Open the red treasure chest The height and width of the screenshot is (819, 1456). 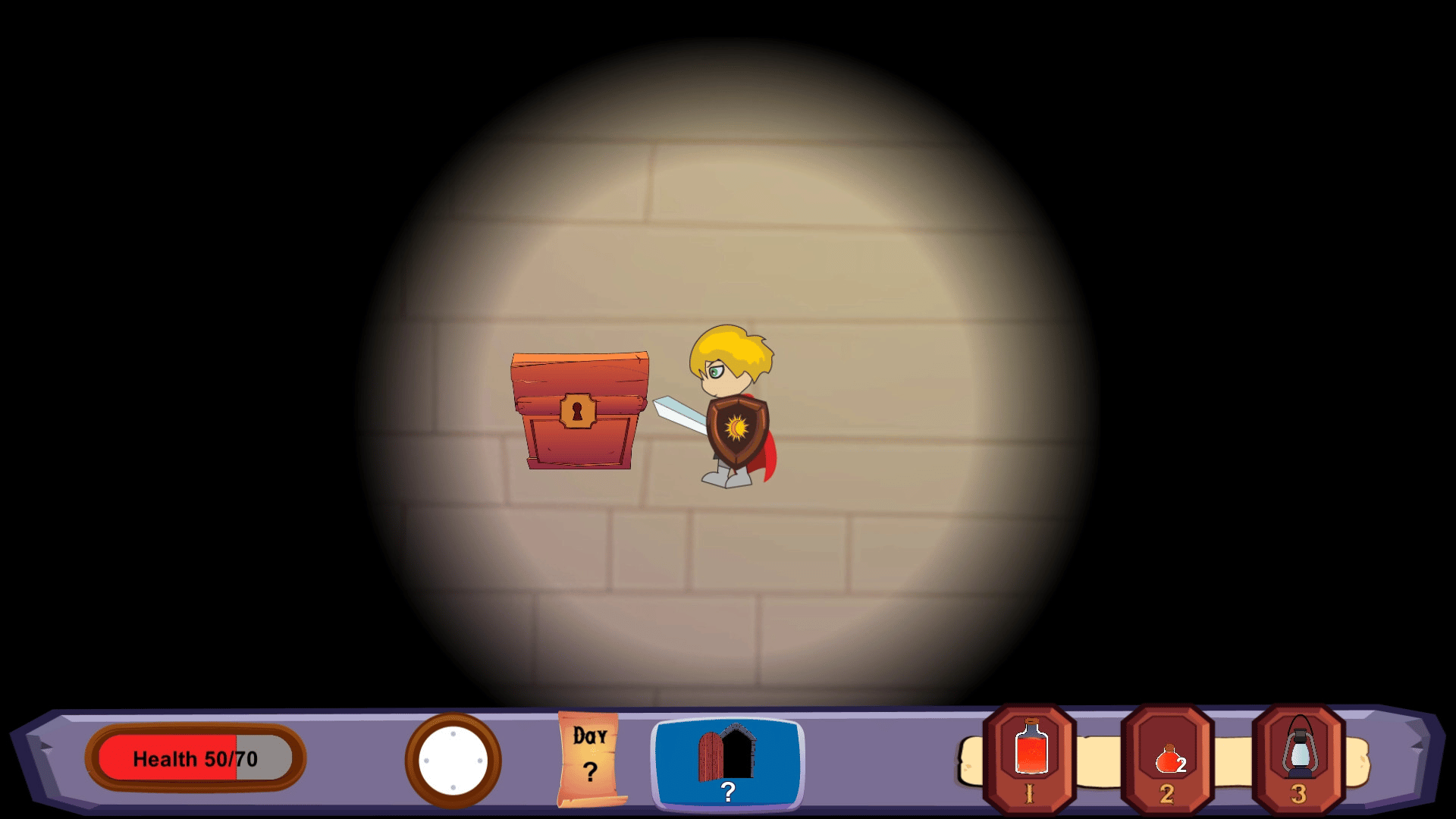click(x=579, y=411)
